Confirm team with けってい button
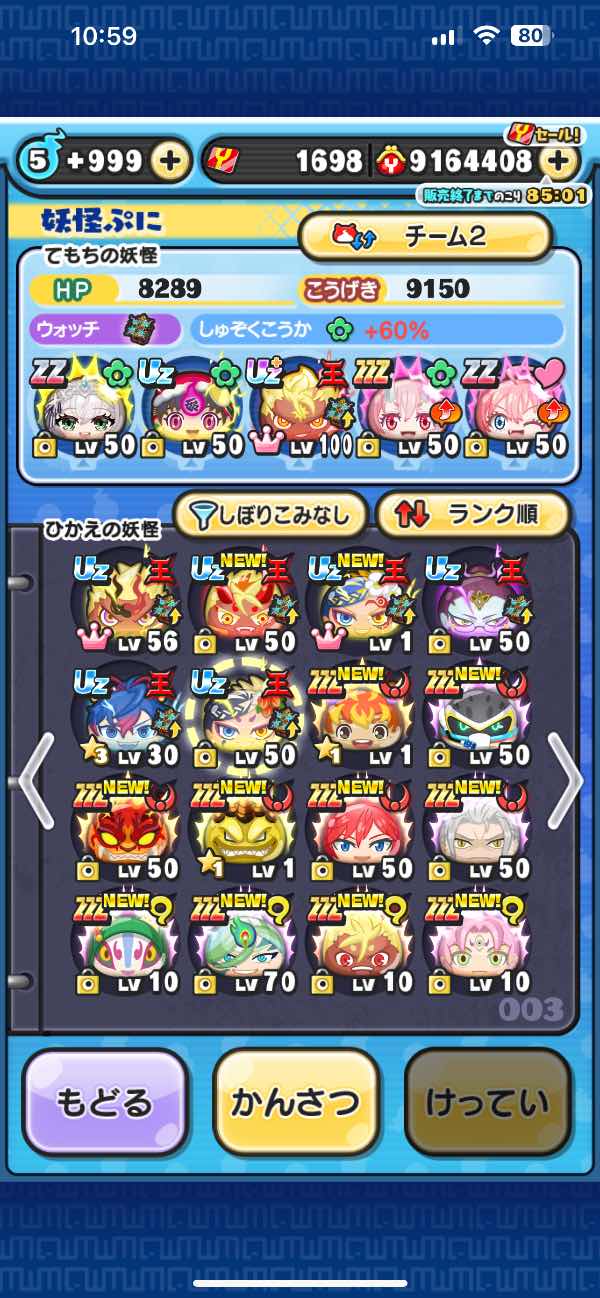 [x=487, y=1103]
